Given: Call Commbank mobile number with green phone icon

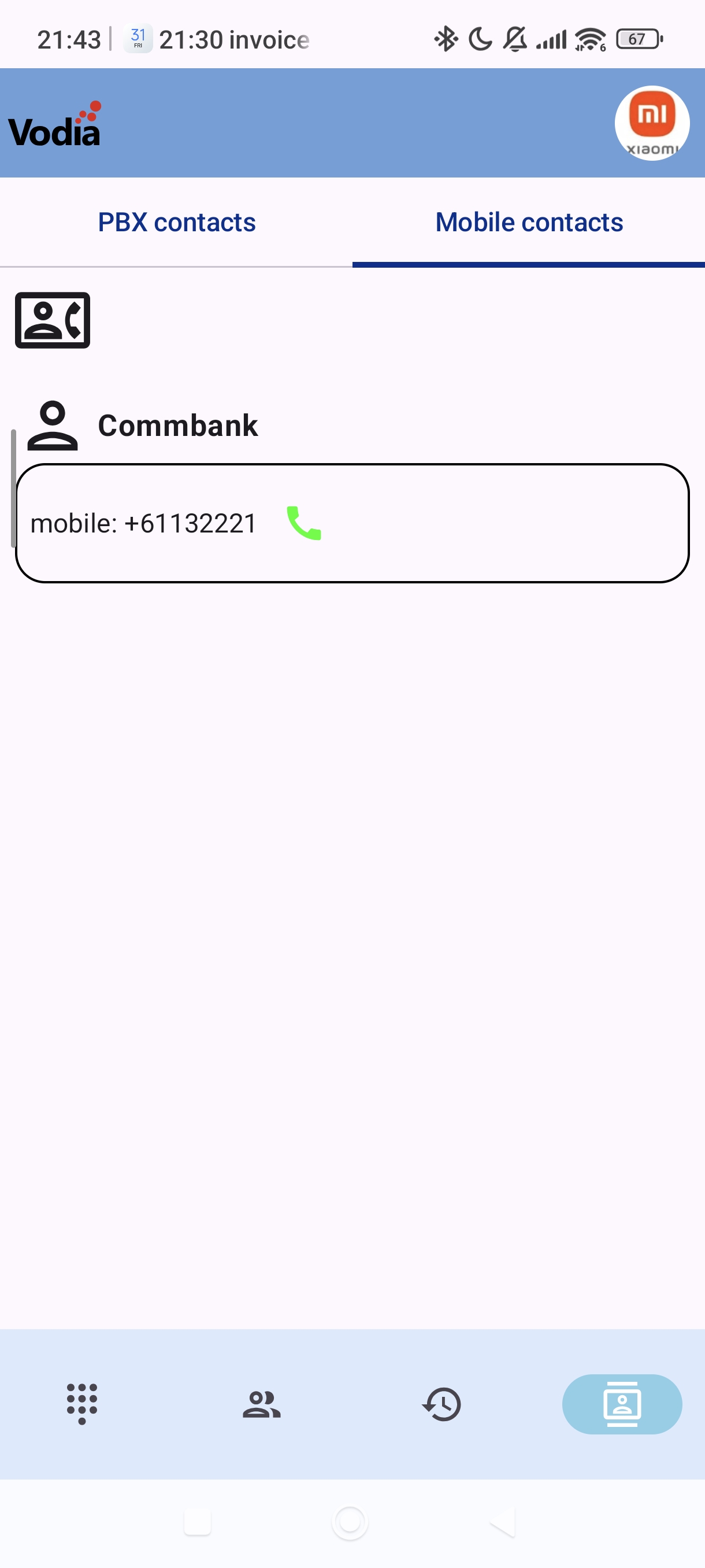Looking at the screenshot, I should point(303,523).
